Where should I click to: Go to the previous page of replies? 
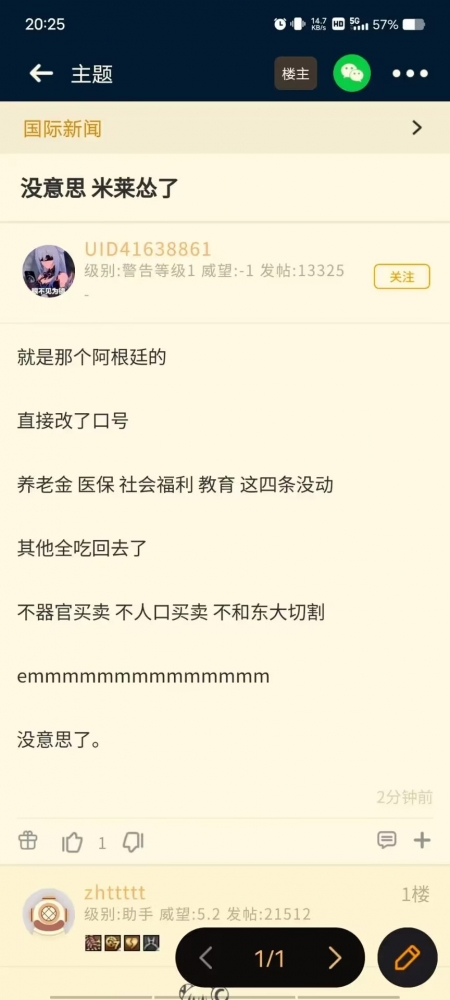[x=205, y=957]
